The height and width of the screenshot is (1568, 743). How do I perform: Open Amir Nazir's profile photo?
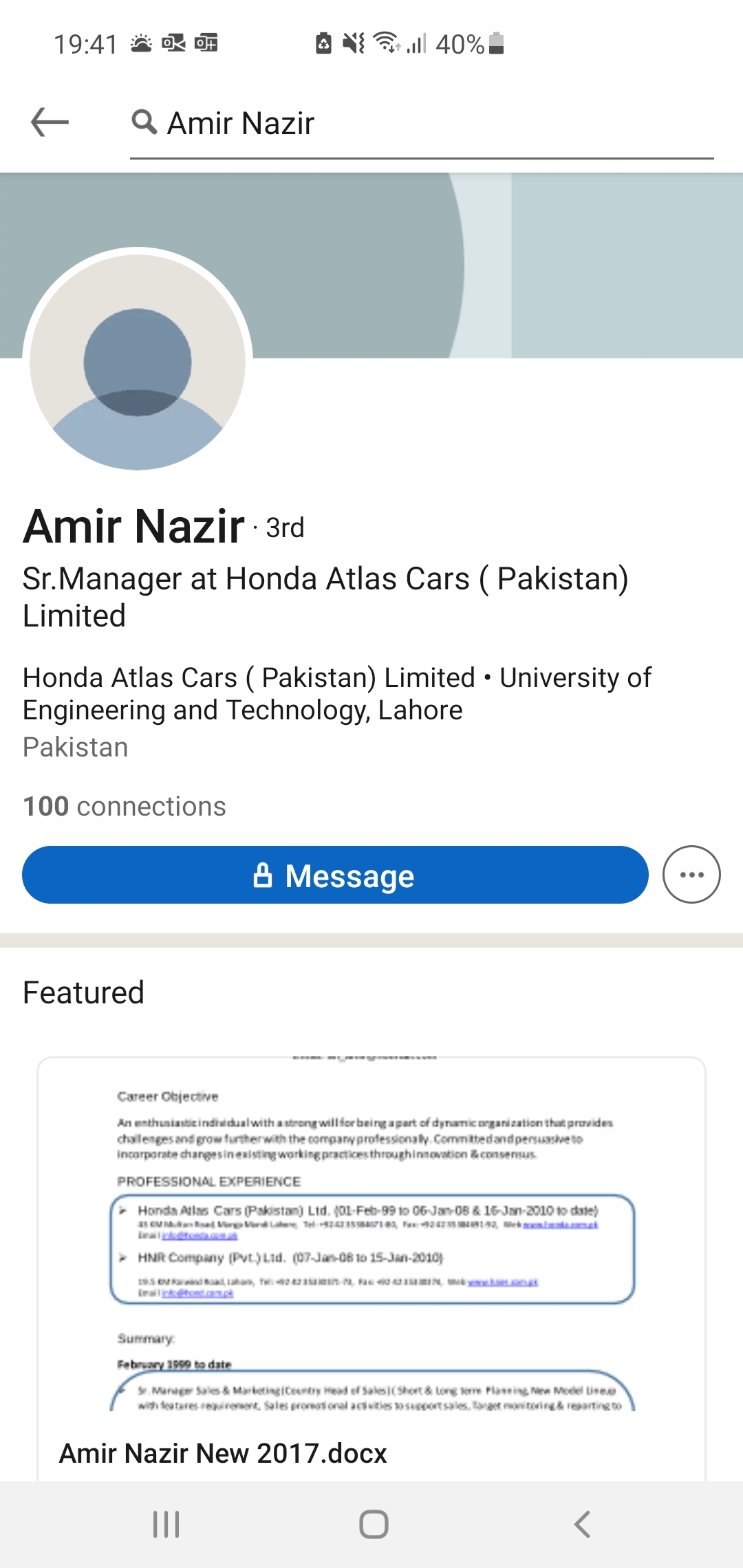(138, 362)
